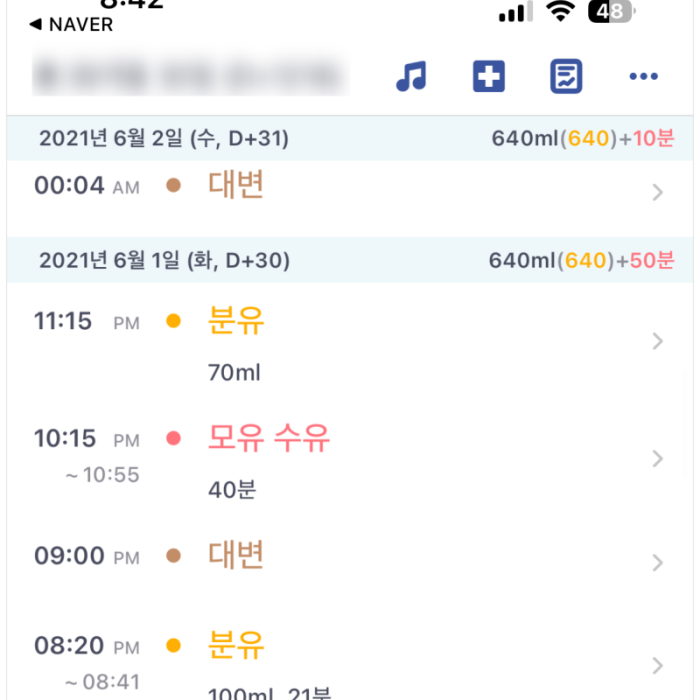Open the 08:20 PM 분유 100ml record
The height and width of the screenshot is (700, 700).
(350, 663)
